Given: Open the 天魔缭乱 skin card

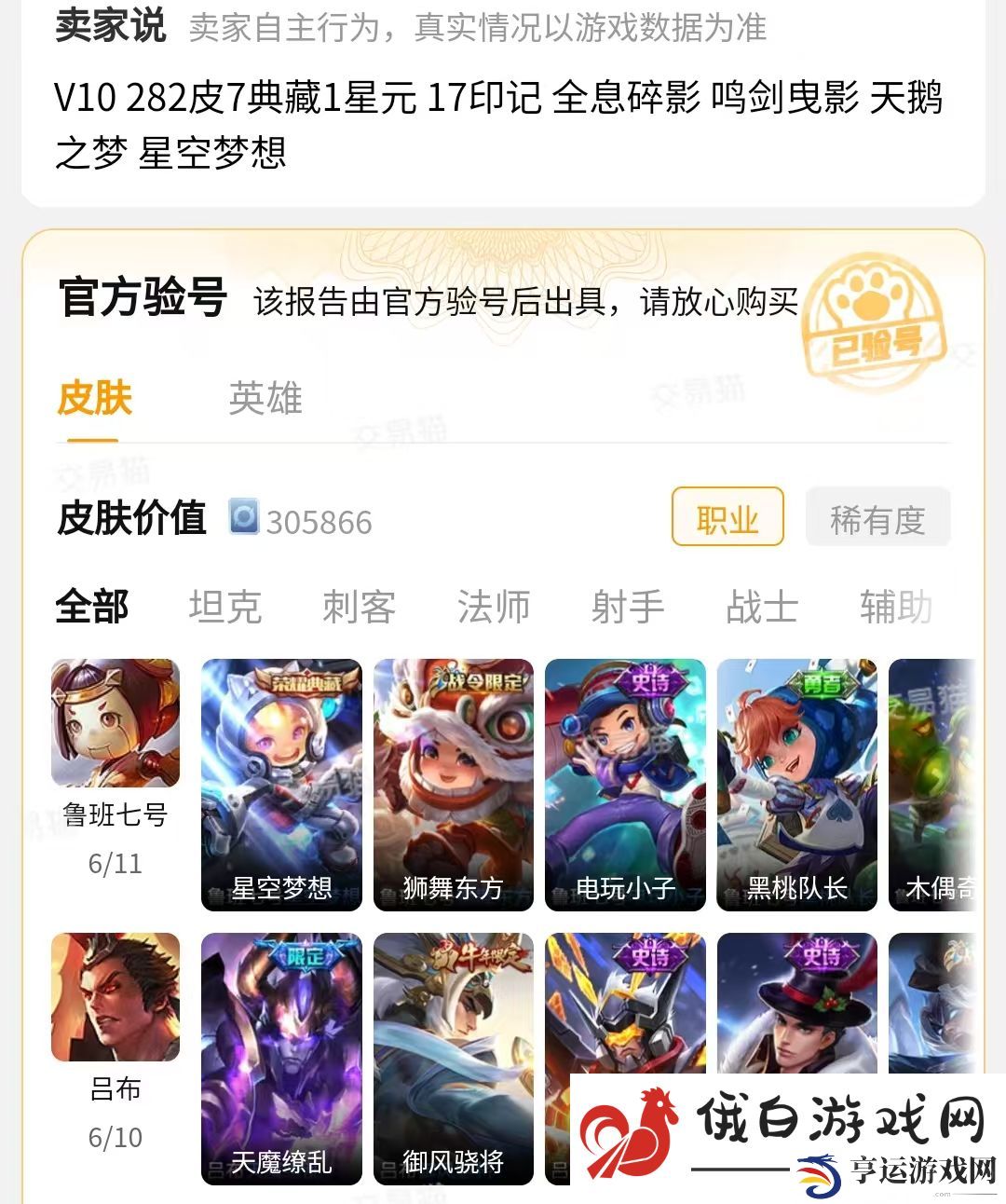Looking at the screenshot, I should click(x=281, y=1058).
